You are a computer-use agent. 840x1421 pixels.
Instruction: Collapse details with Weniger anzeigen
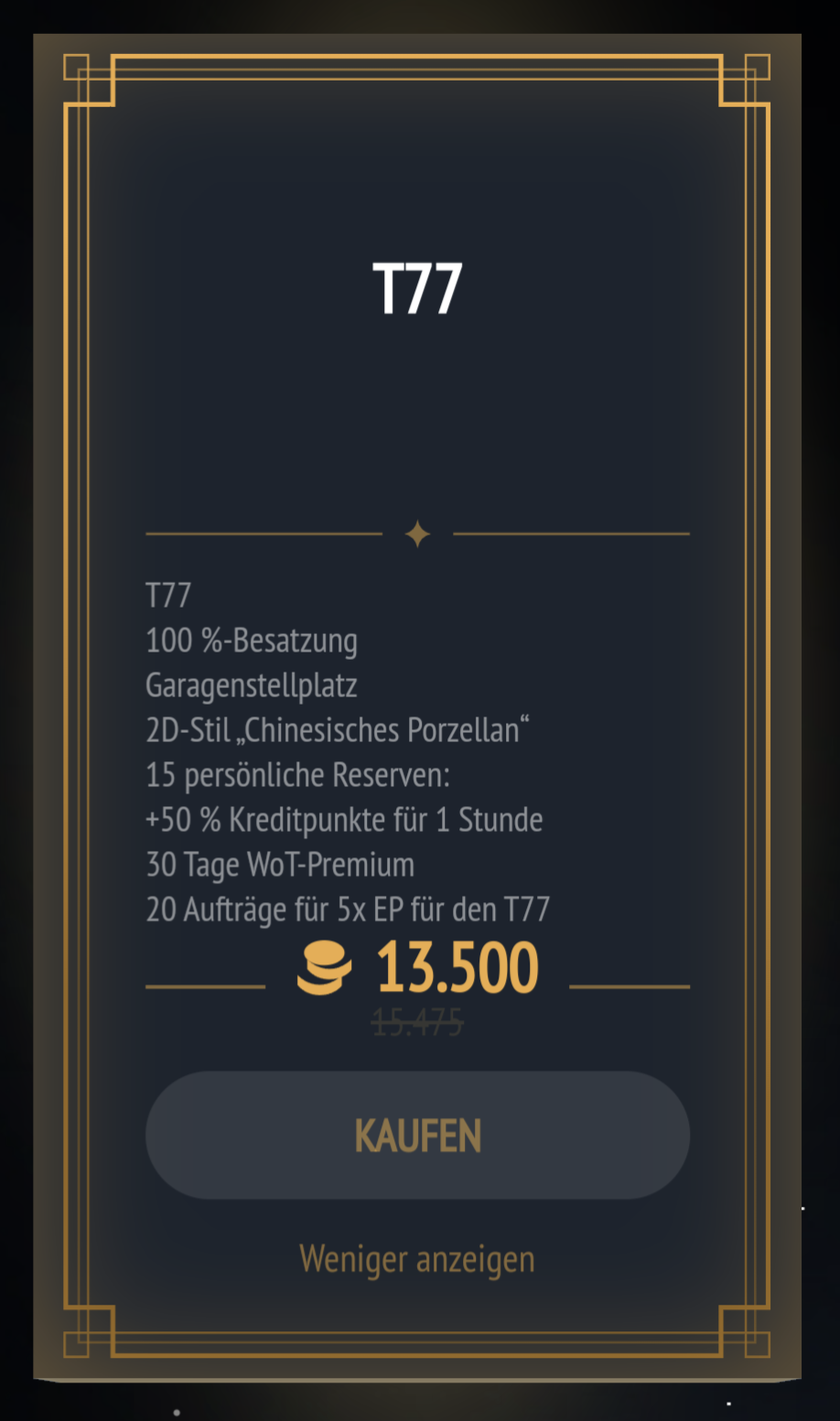click(x=417, y=1259)
